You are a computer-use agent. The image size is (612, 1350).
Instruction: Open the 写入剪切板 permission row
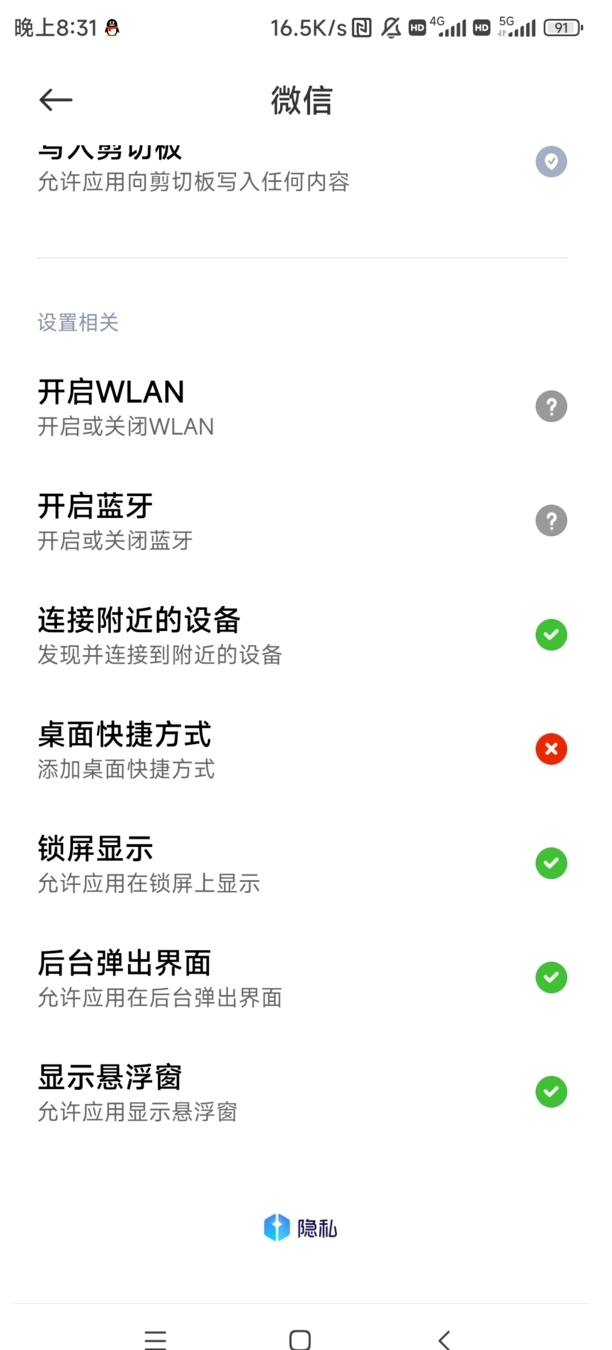click(x=300, y=167)
